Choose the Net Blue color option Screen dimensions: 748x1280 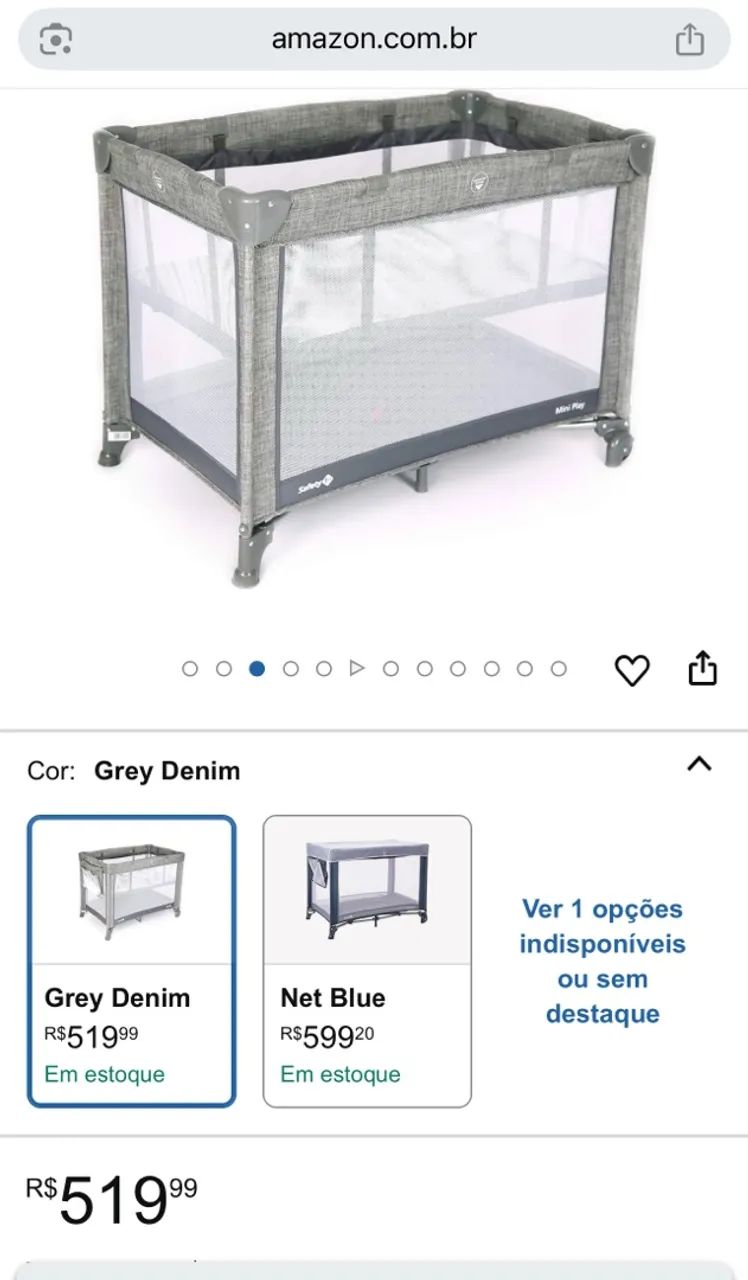(x=367, y=961)
